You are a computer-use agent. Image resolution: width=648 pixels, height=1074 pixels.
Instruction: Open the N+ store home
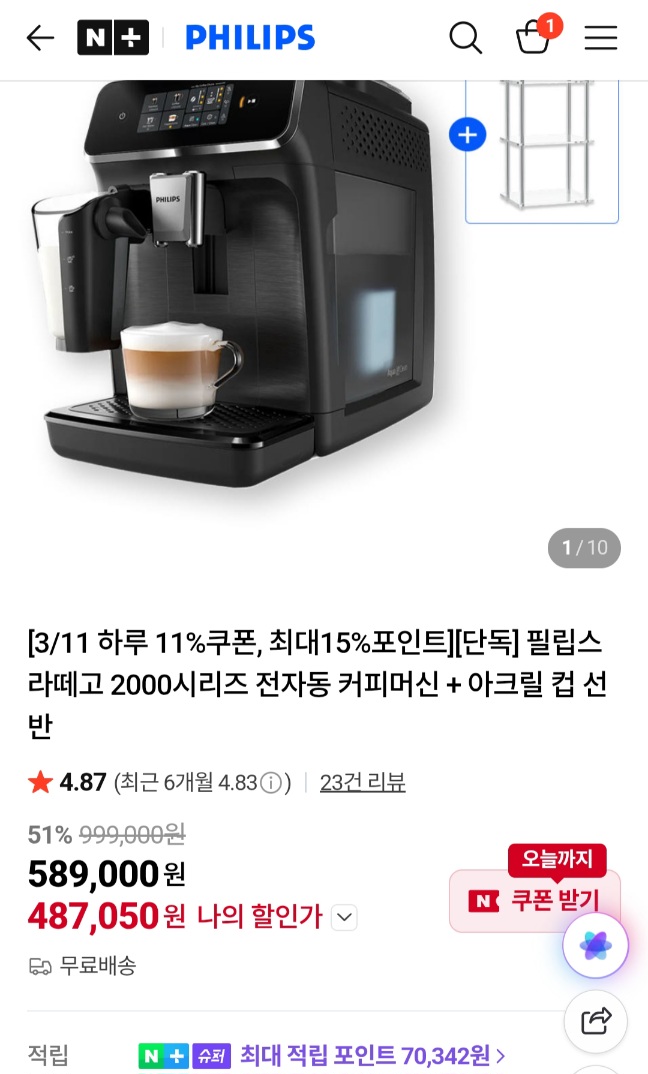(113, 38)
